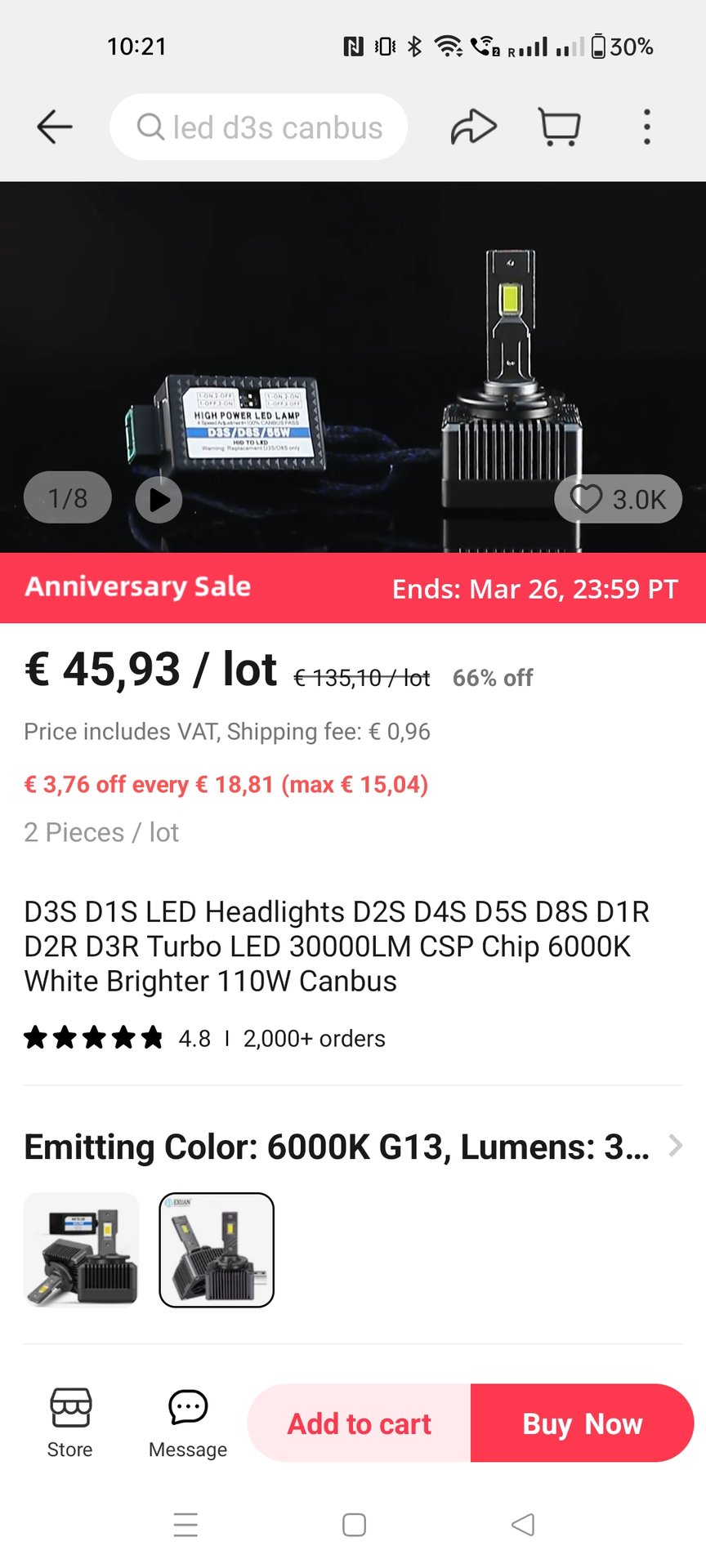Viewport: 706px width, 1568px height.
Task: Select the first color variant thumbnail
Action: coord(82,1250)
